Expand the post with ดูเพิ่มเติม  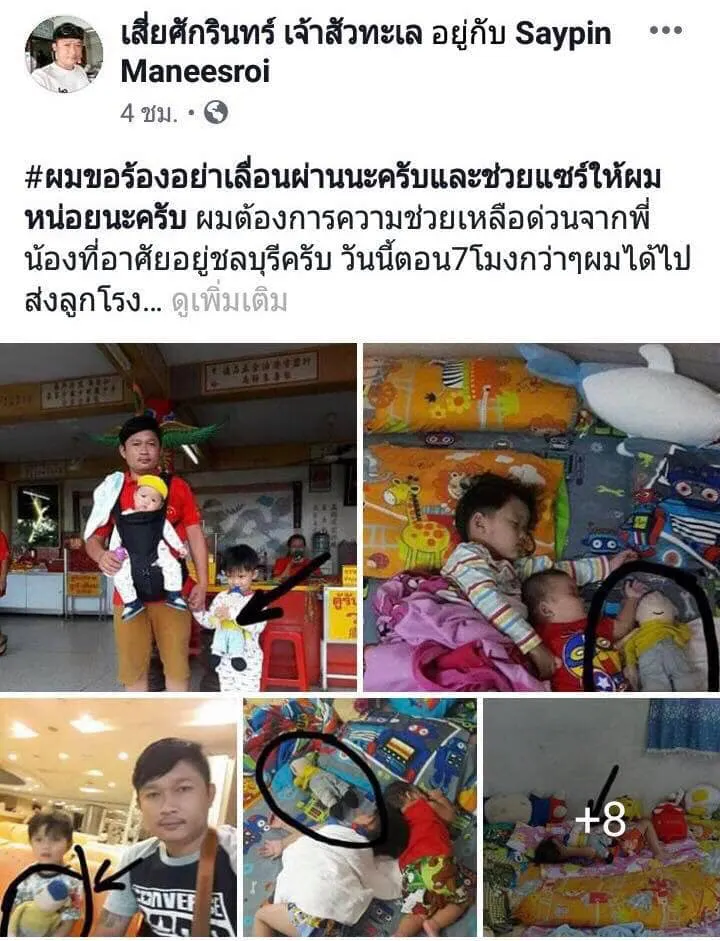[x=230, y=303]
